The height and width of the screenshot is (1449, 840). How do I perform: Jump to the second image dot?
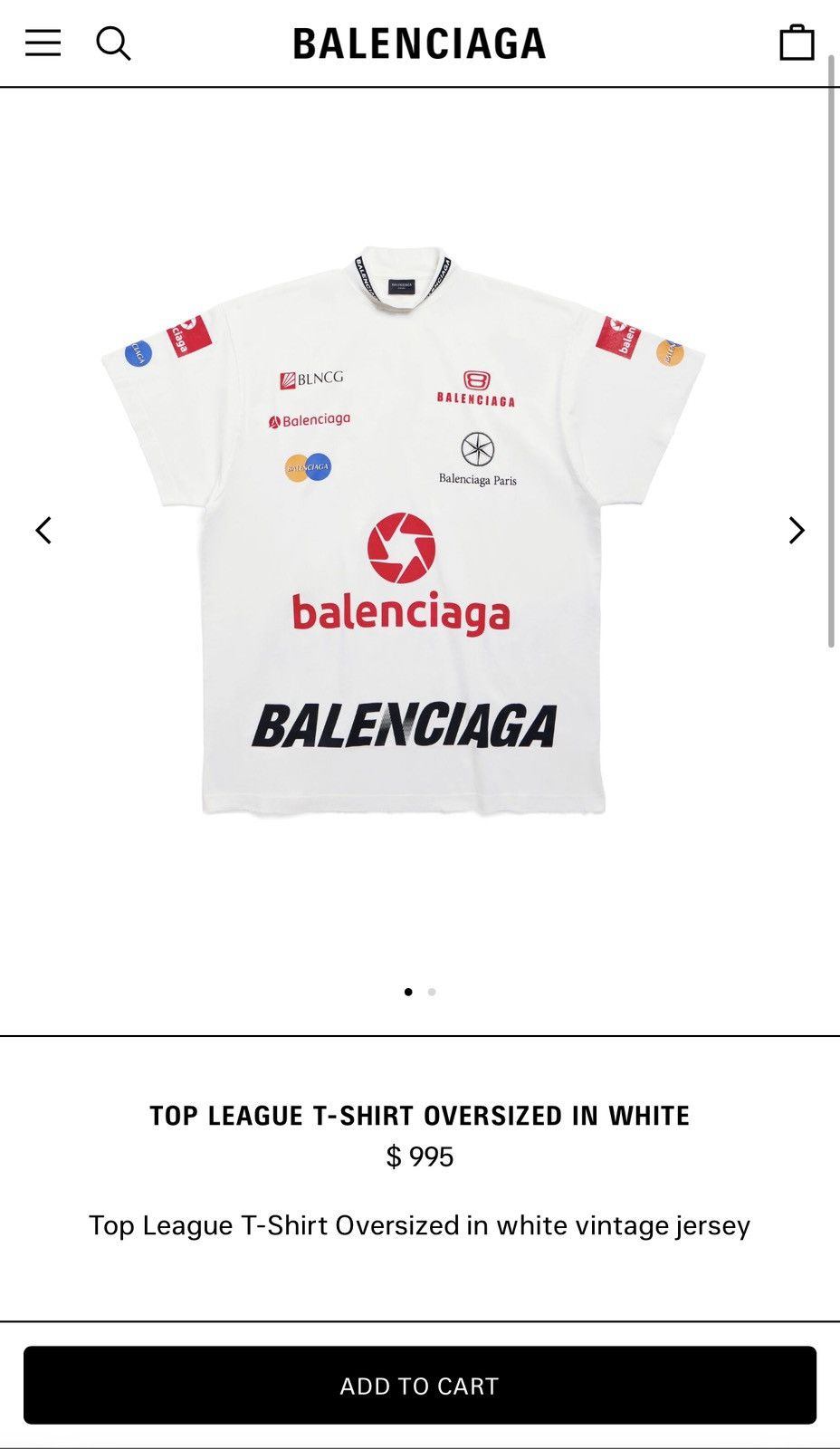click(432, 992)
